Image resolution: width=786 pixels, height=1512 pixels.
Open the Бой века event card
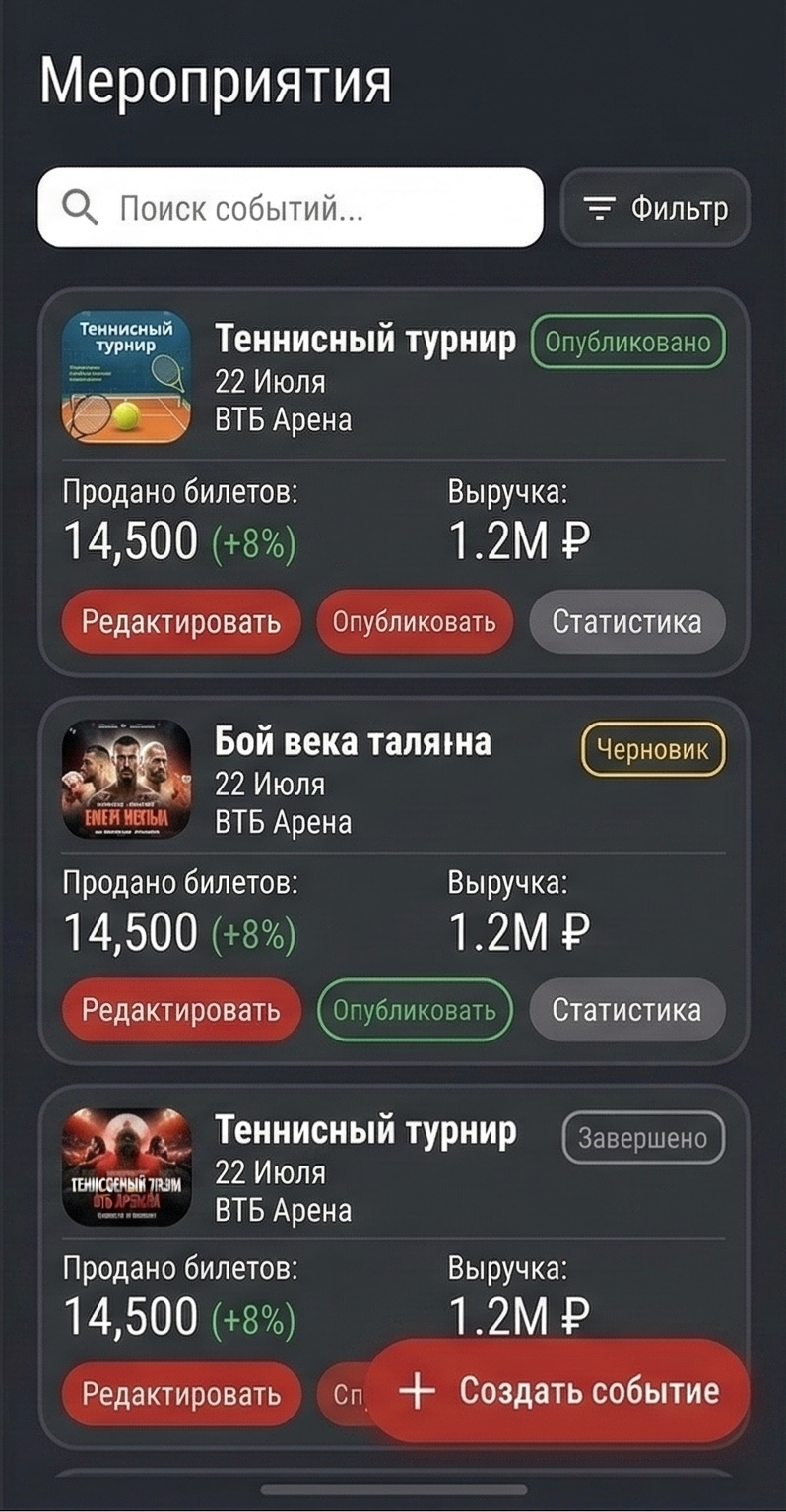pos(394,880)
